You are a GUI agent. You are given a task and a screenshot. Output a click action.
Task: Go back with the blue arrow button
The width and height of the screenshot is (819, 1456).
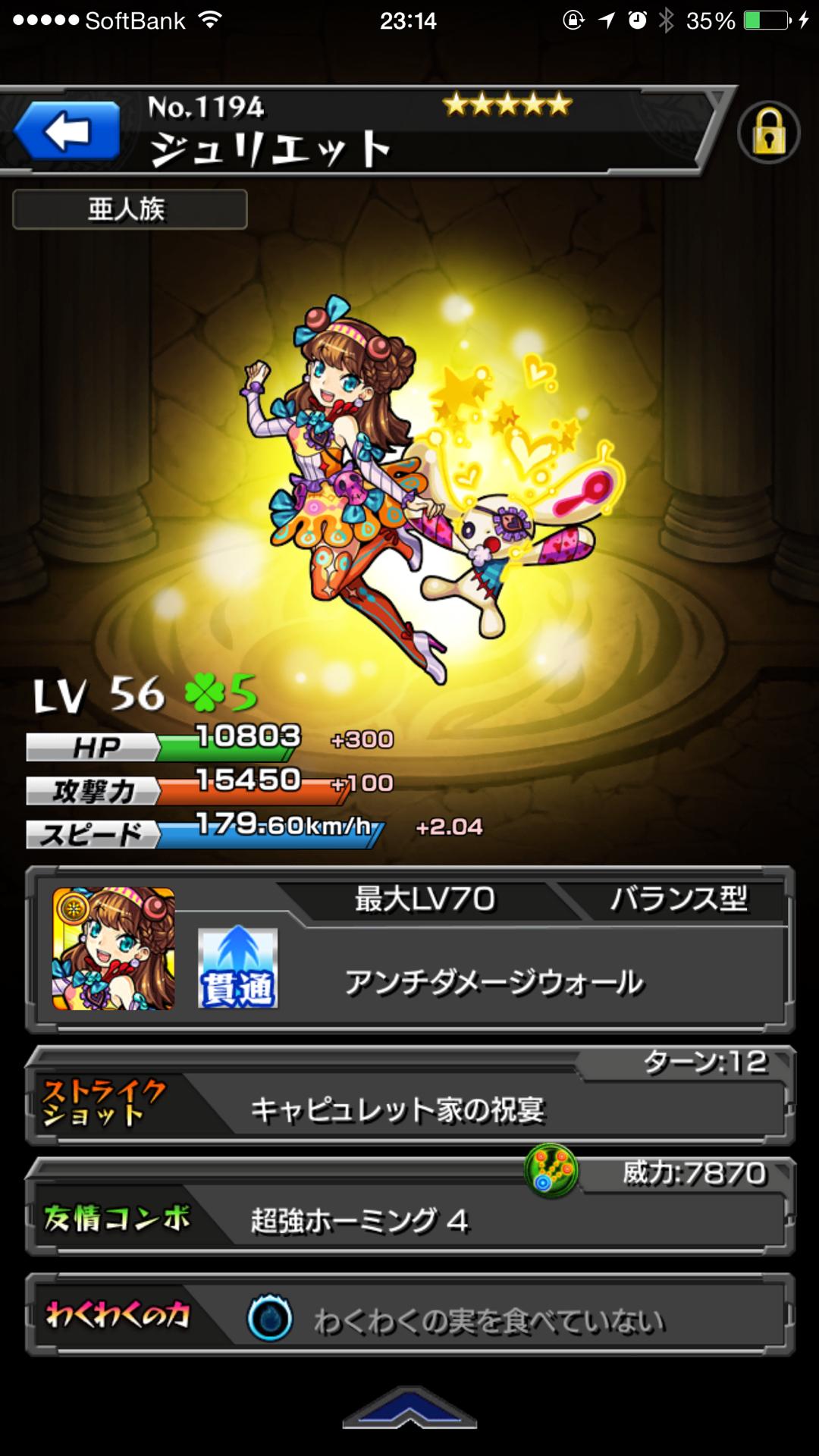pos(67,130)
